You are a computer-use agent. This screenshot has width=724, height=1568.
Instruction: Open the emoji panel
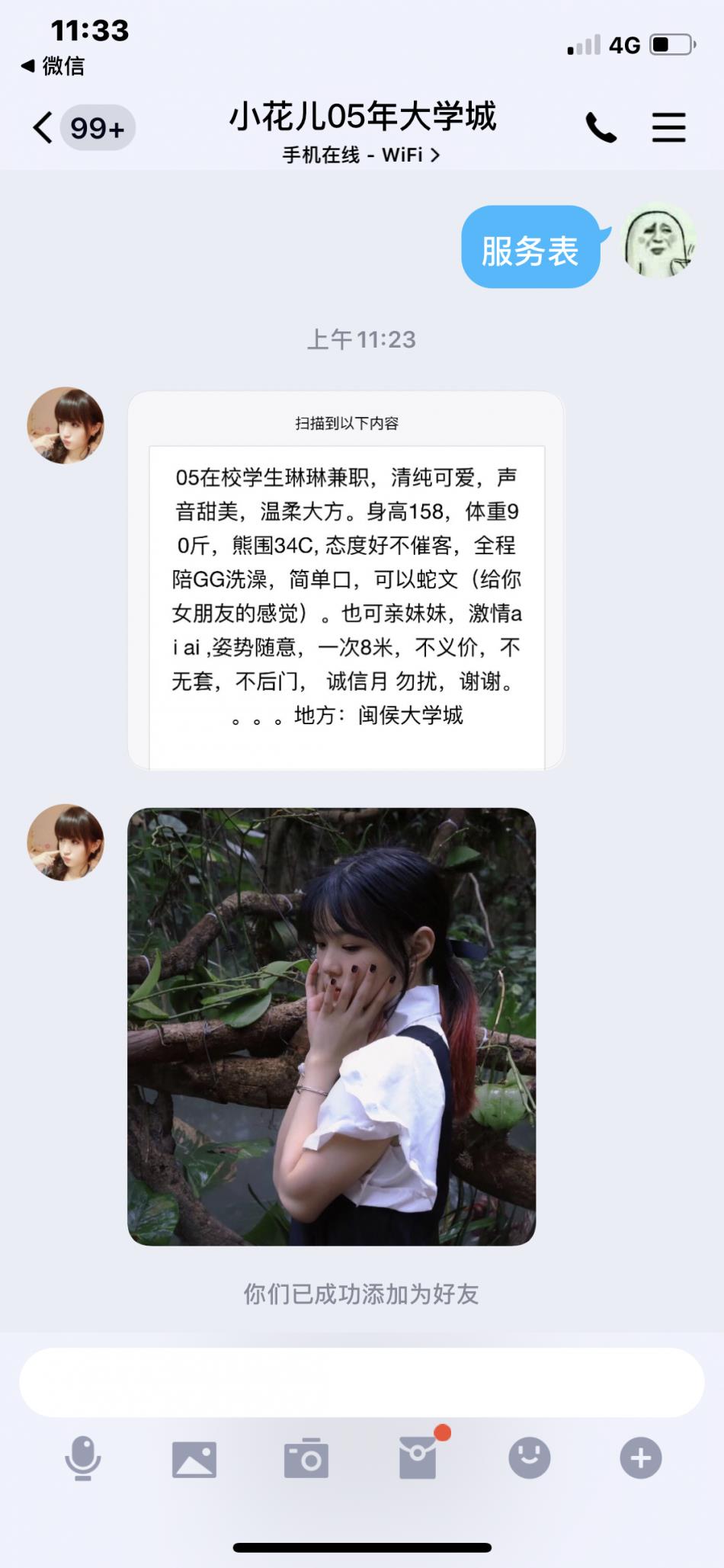pyautogui.click(x=529, y=1457)
